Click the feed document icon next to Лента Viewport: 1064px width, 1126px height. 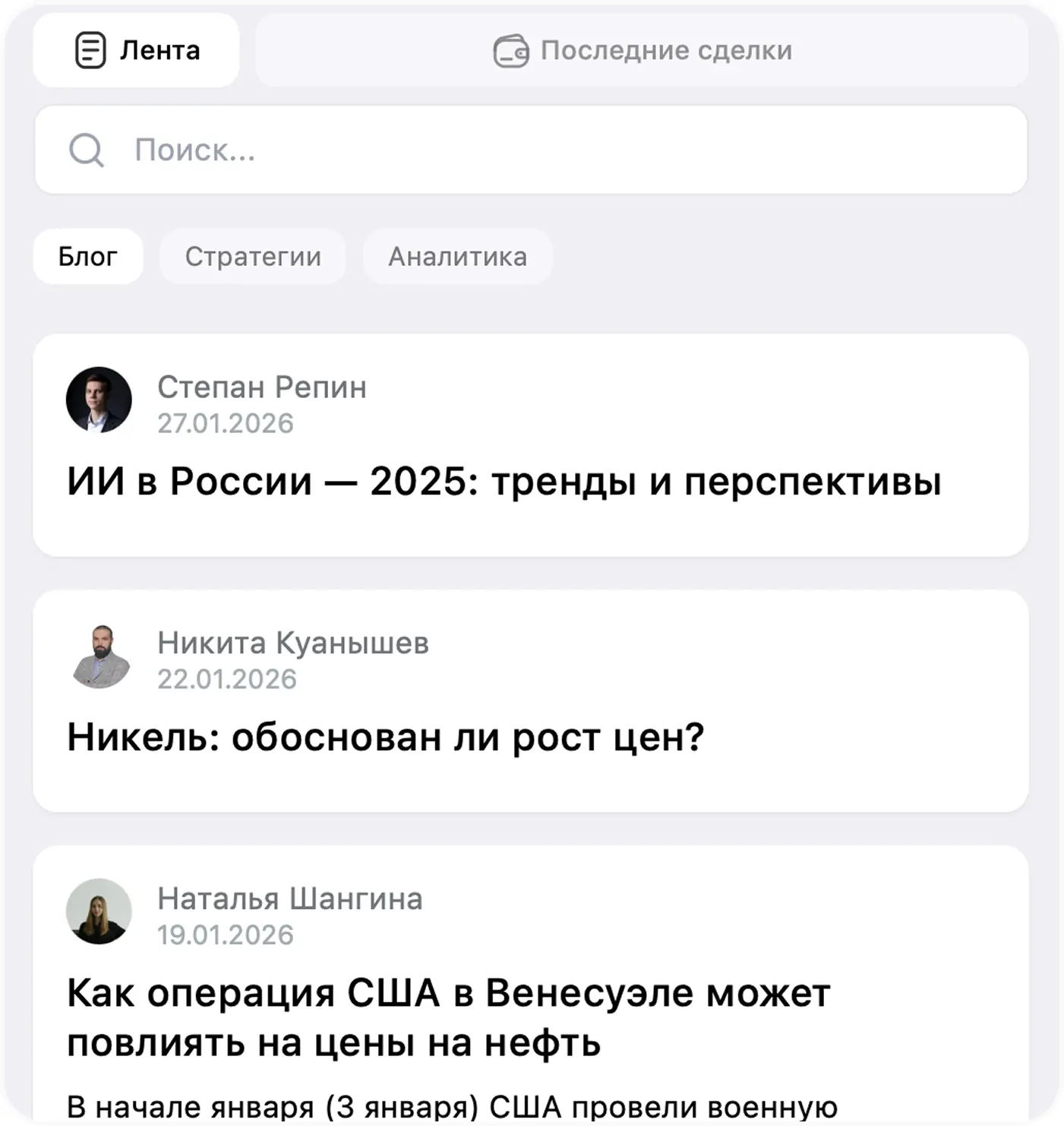pos(90,50)
